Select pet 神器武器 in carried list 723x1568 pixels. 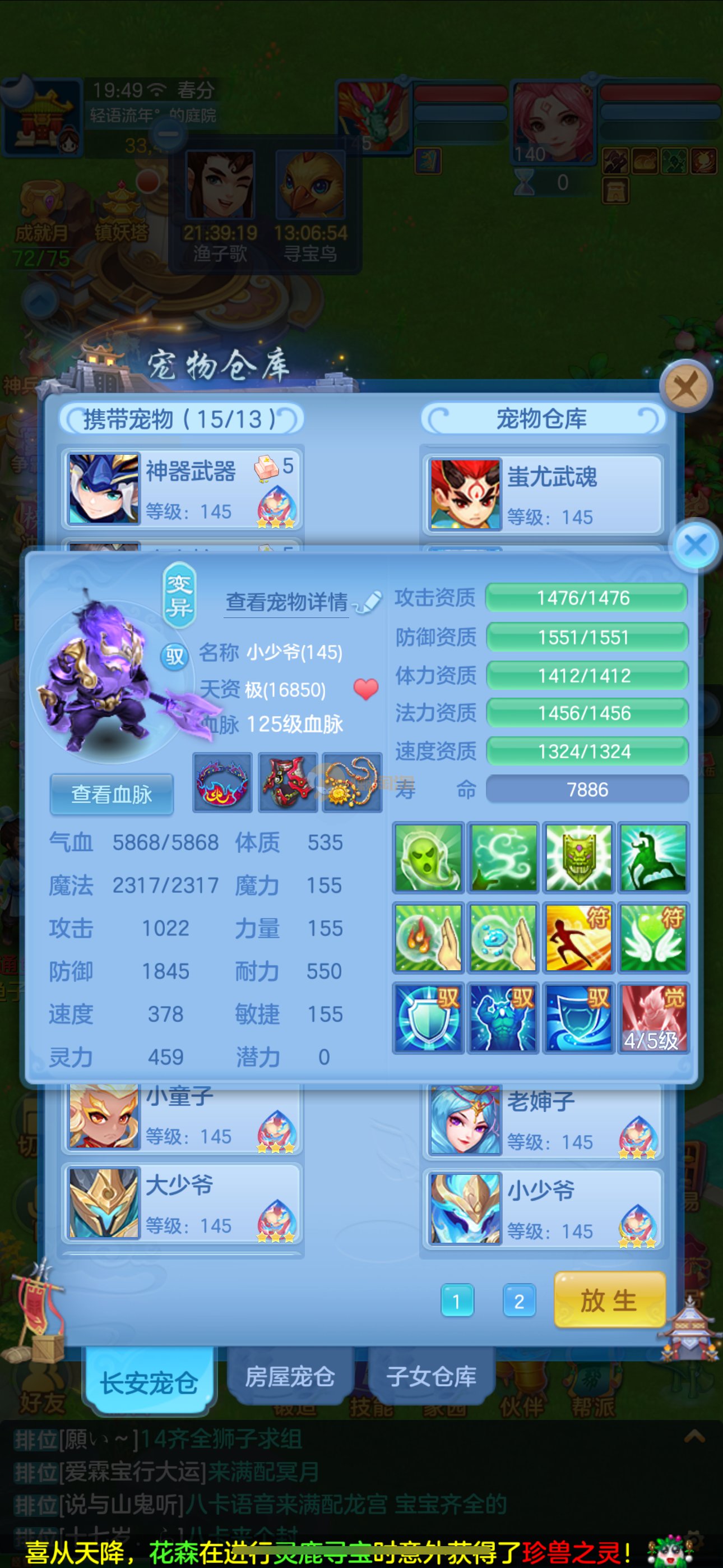(182, 489)
